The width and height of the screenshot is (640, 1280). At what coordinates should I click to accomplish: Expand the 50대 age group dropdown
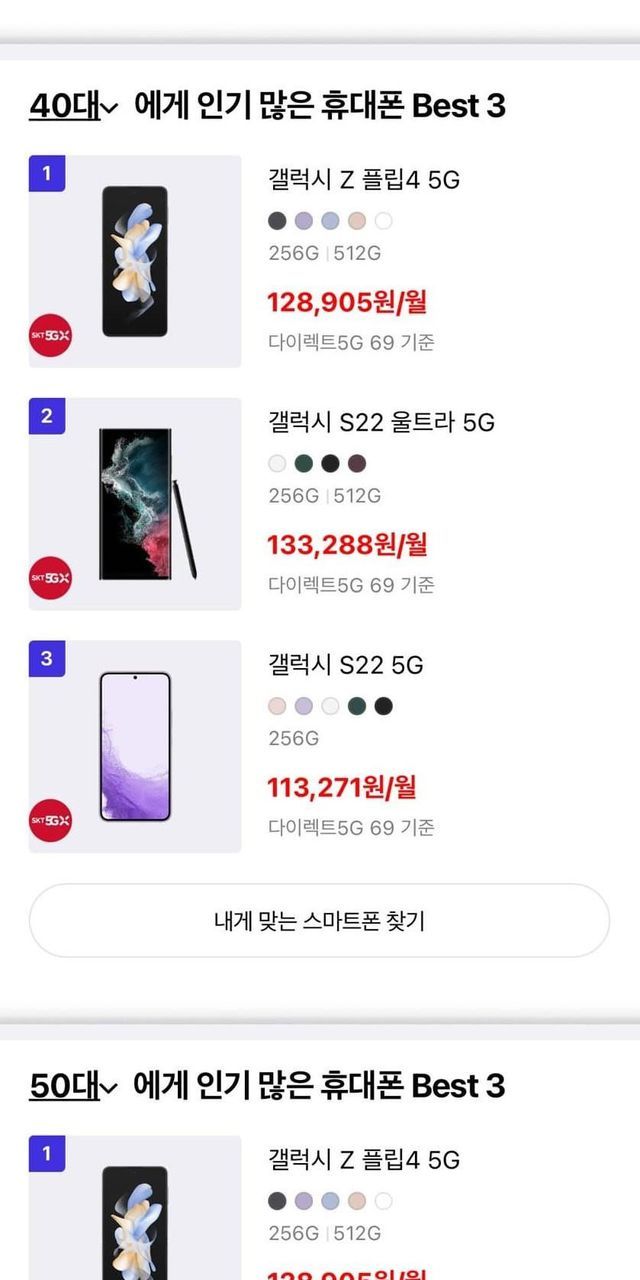[x=74, y=1085]
